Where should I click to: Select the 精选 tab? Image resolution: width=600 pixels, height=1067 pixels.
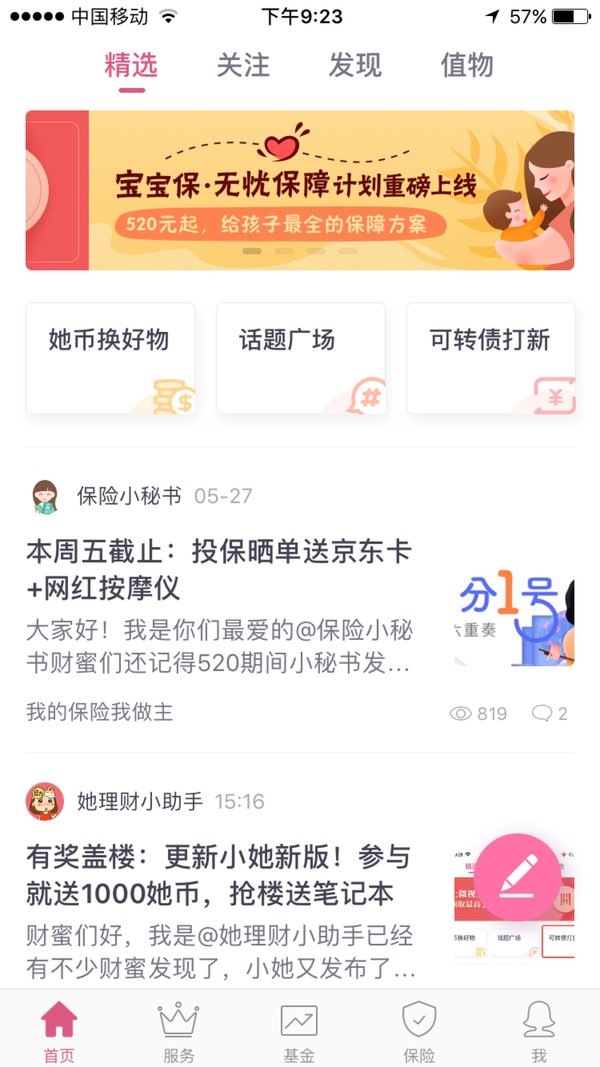tap(131, 66)
